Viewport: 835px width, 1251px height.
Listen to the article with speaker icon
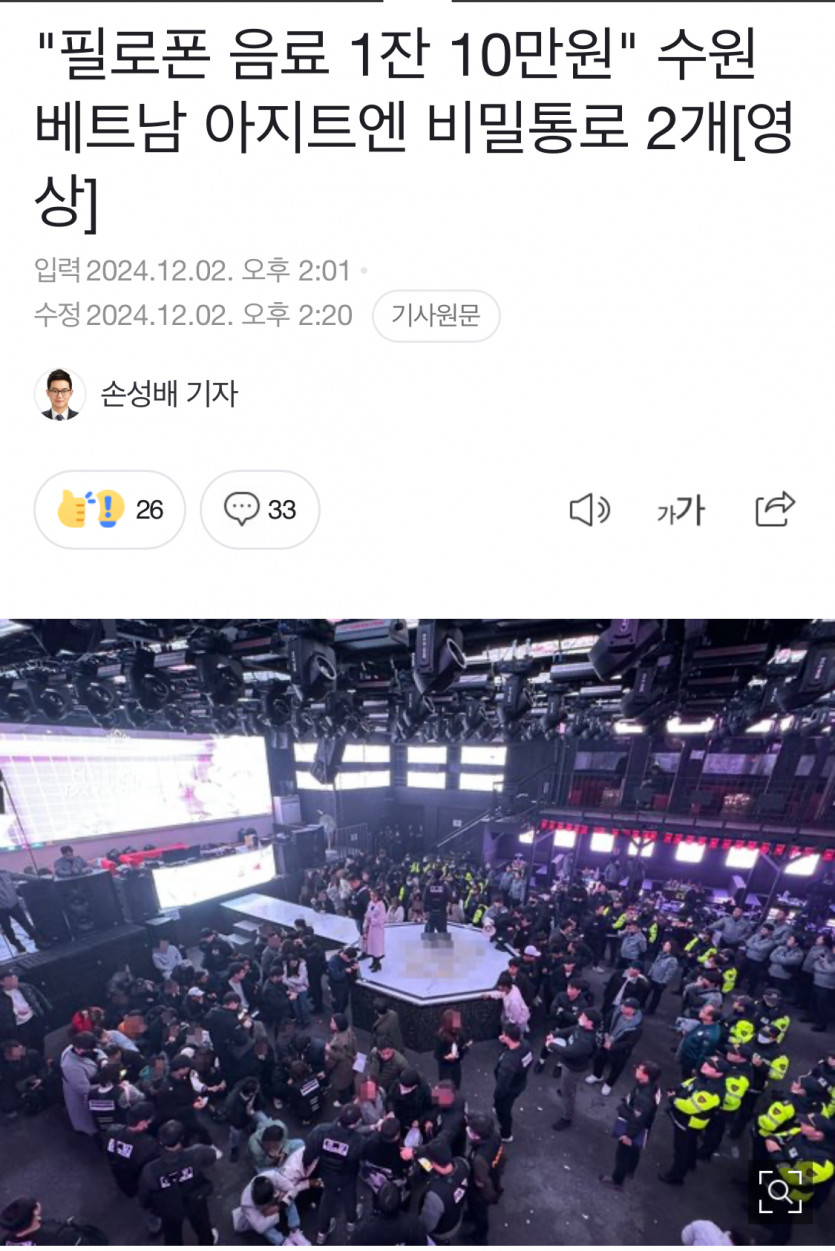click(x=589, y=511)
